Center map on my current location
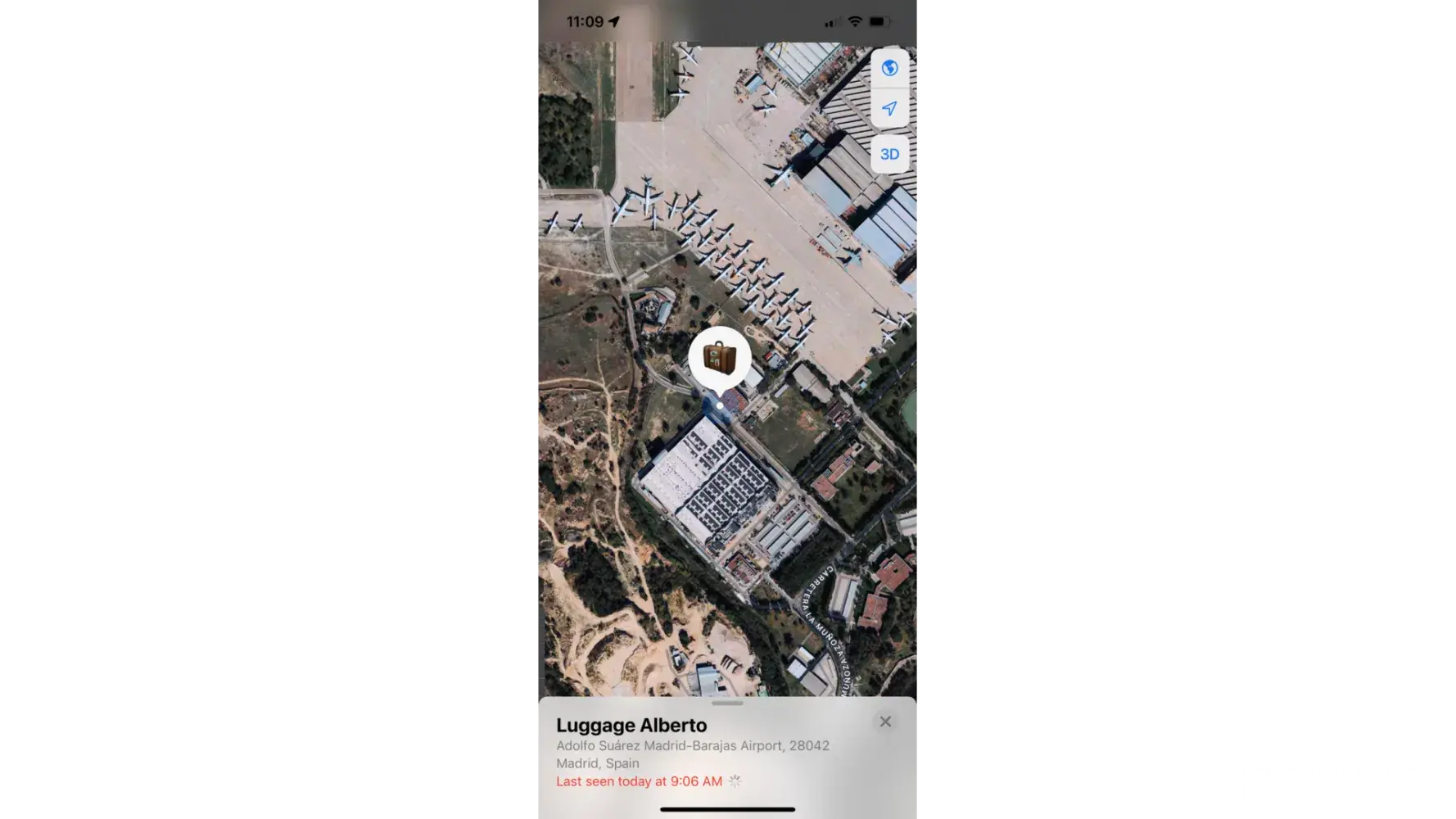1456x819 pixels. (x=889, y=108)
